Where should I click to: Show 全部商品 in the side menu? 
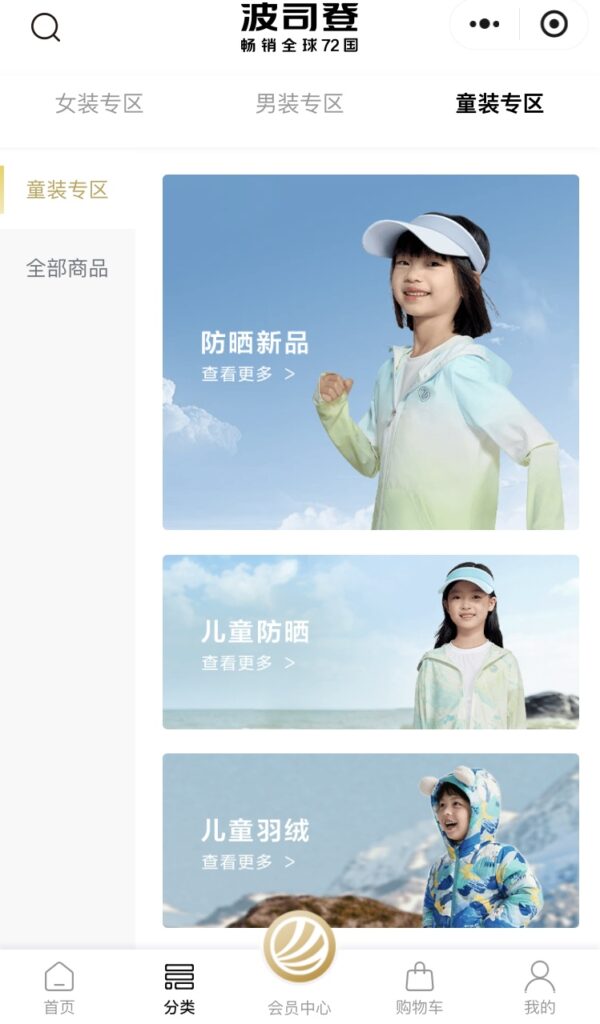[67, 268]
